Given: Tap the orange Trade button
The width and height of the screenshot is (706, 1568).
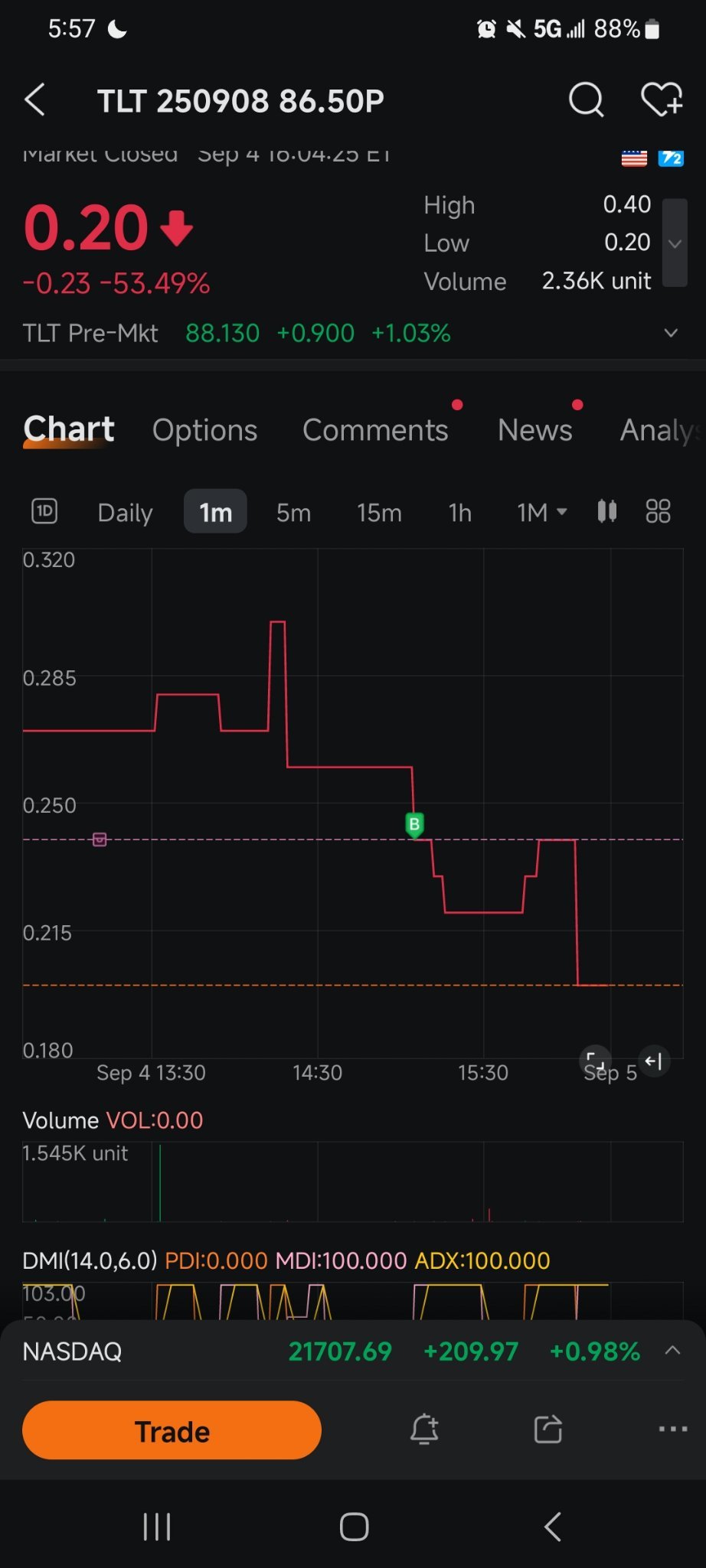Looking at the screenshot, I should point(172,1430).
